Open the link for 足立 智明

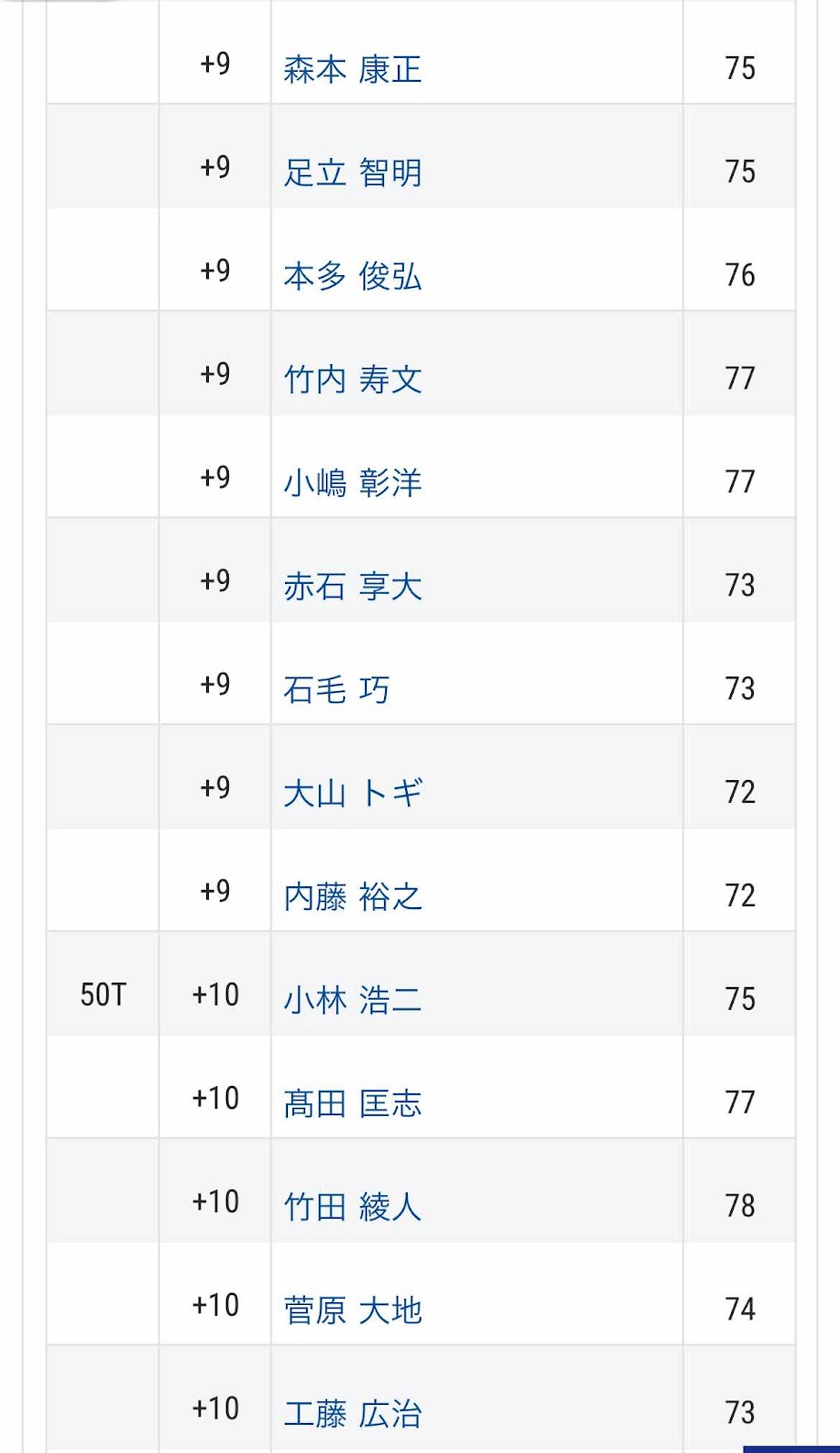[x=352, y=173]
